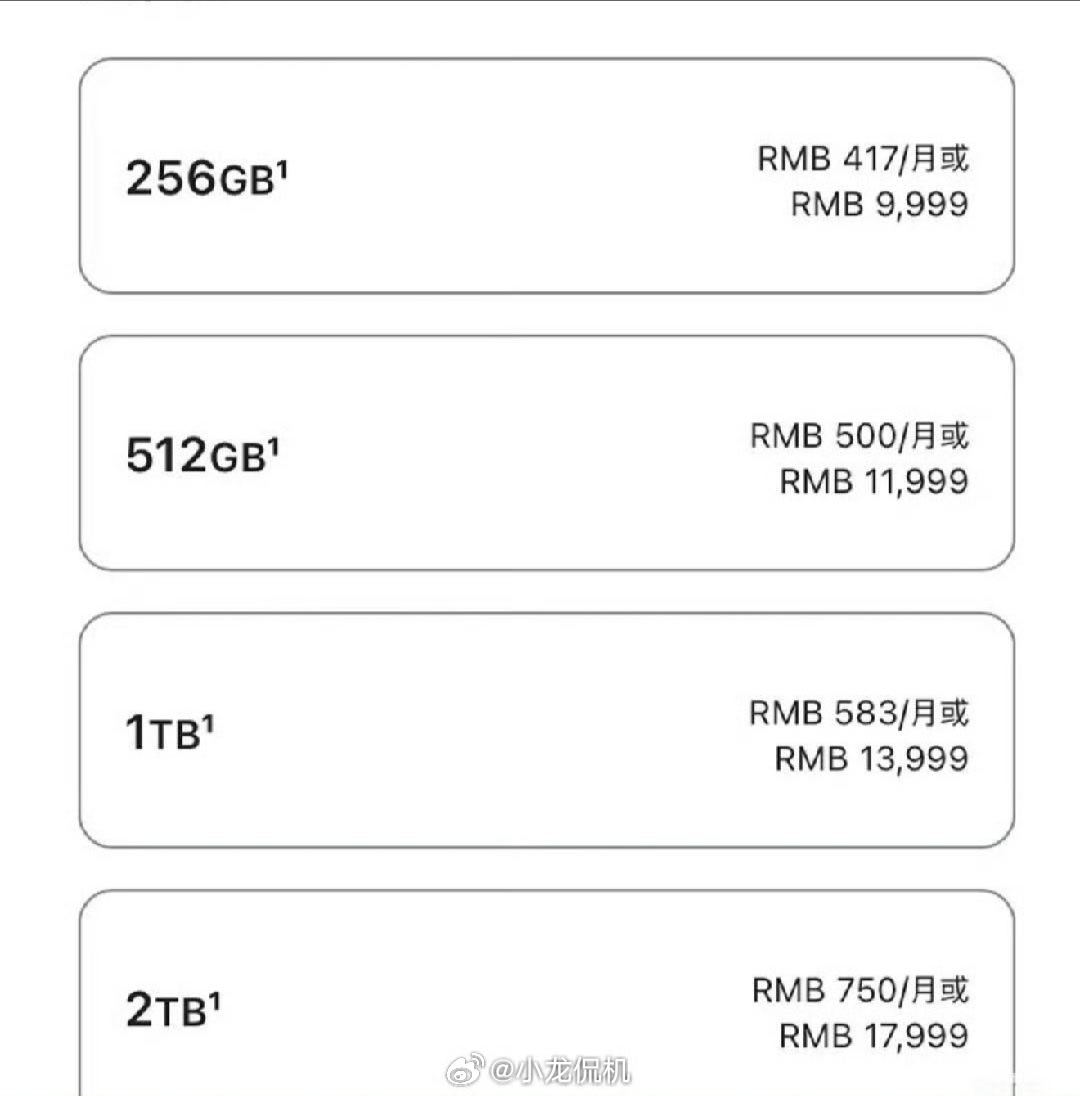Click the RMB 13,999 price text
The height and width of the screenshot is (1096, 1080).
(x=870, y=760)
